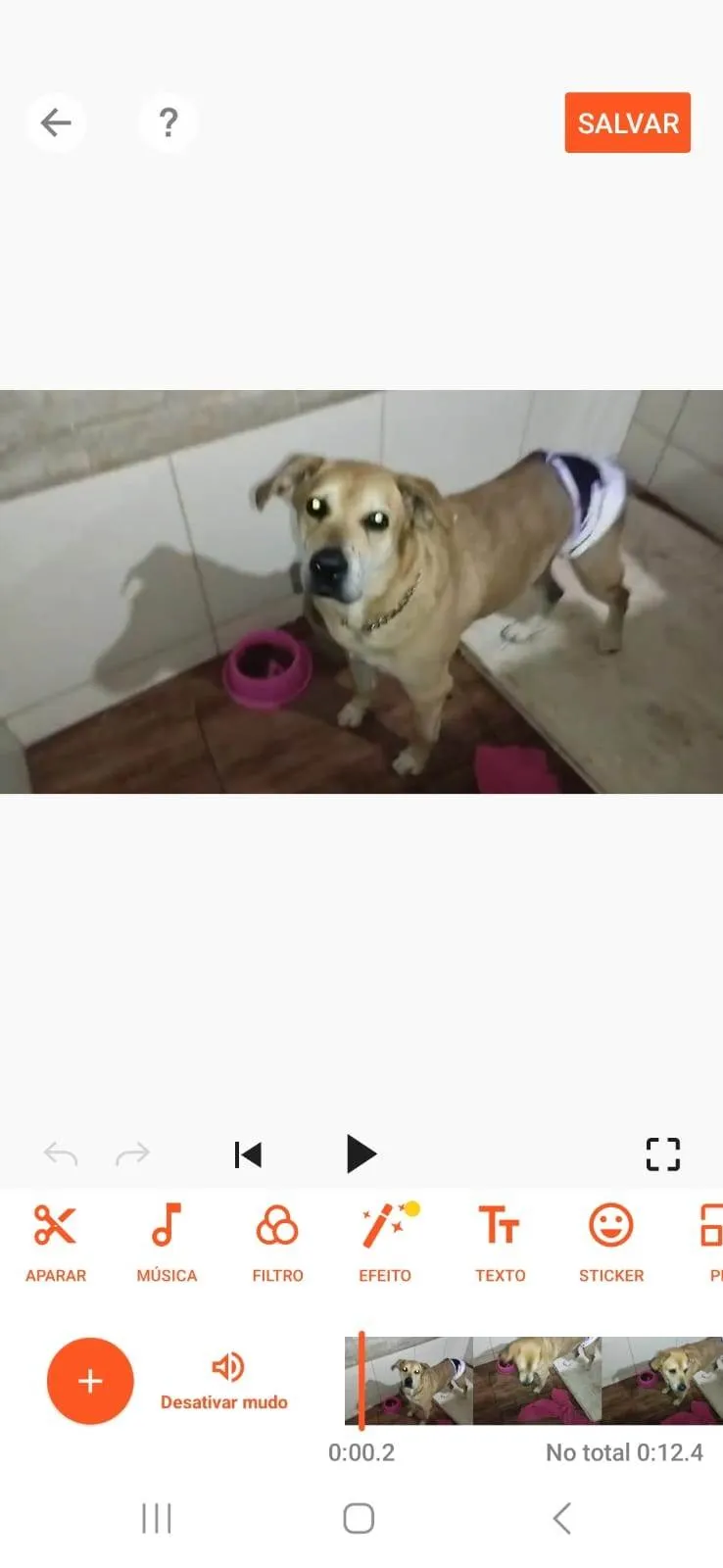Screen dimensions: 723x1568
Task: Skip to the start of the video
Action: (x=248, y=1154)
